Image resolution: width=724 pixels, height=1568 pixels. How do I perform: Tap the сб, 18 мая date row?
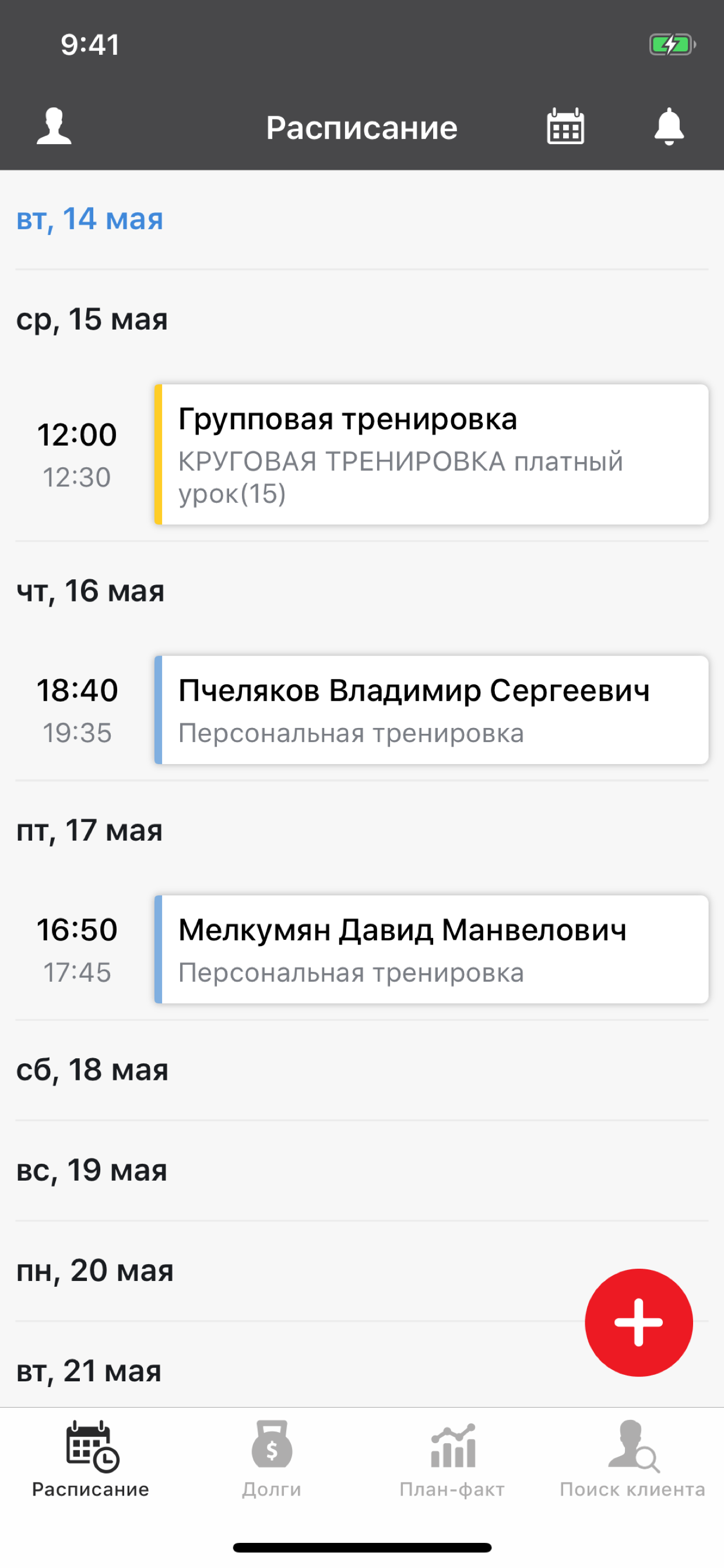(x=92, y=1070)
